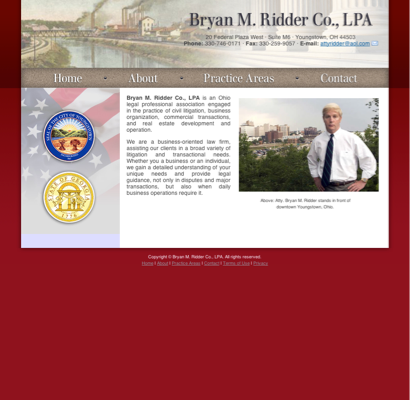410x400 pixels.
Task: Open Practice Areas in the nav bar
Action: [239, 78]
